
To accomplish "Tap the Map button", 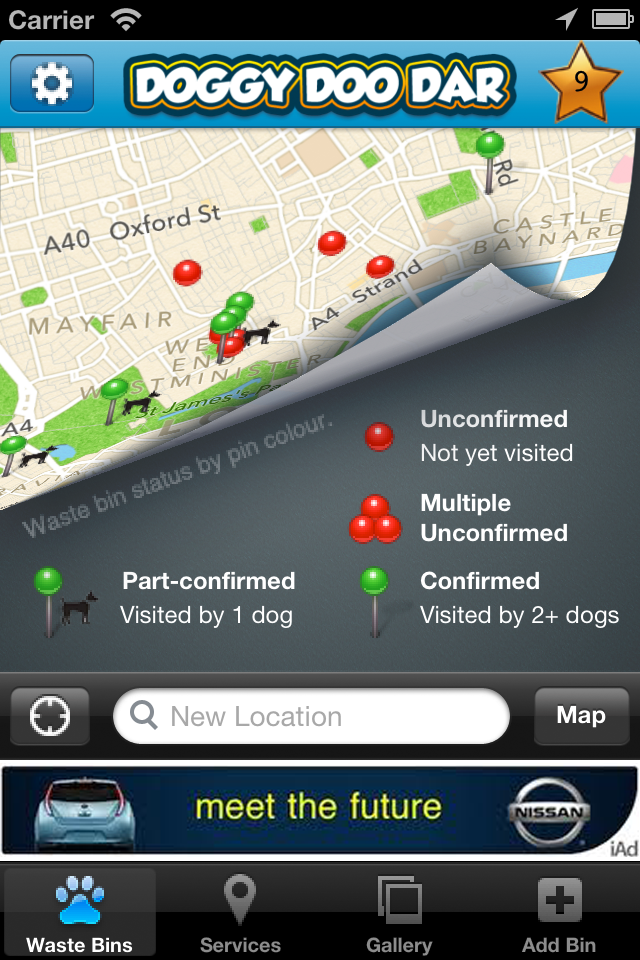I will coord(581,716).
